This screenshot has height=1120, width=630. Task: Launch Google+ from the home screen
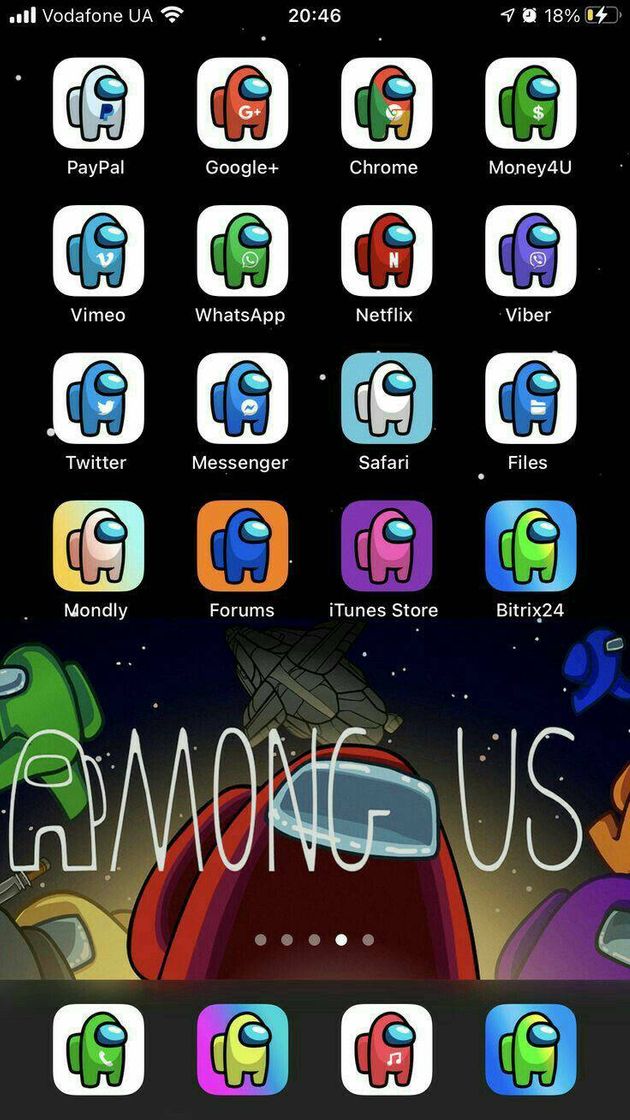pyautogui.click(x=242, y=103)
